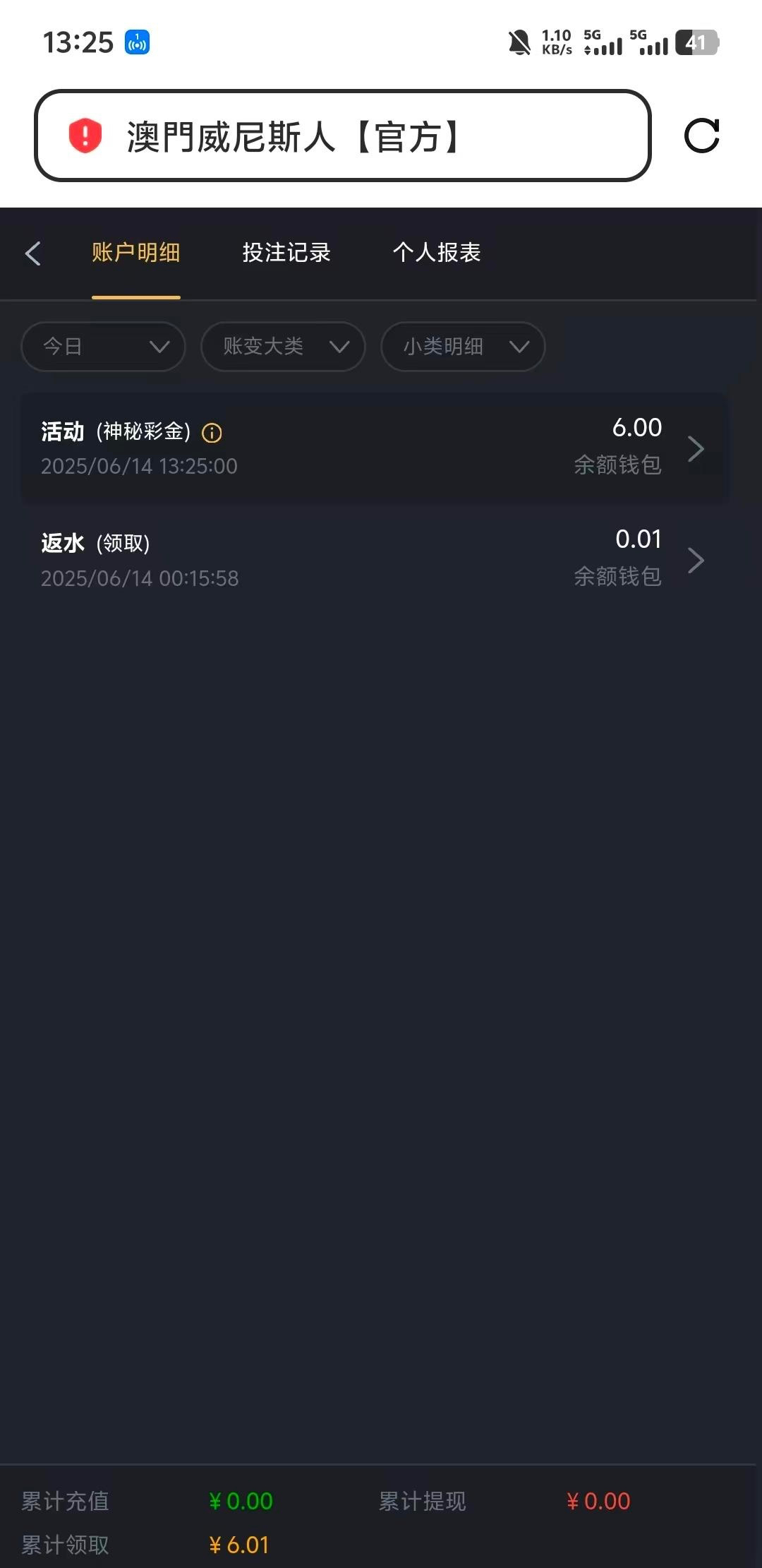Viewport: 762px width, 1568px height.
Task: Go back with the arrow beside 账户明细
Action: coord(32,253)
